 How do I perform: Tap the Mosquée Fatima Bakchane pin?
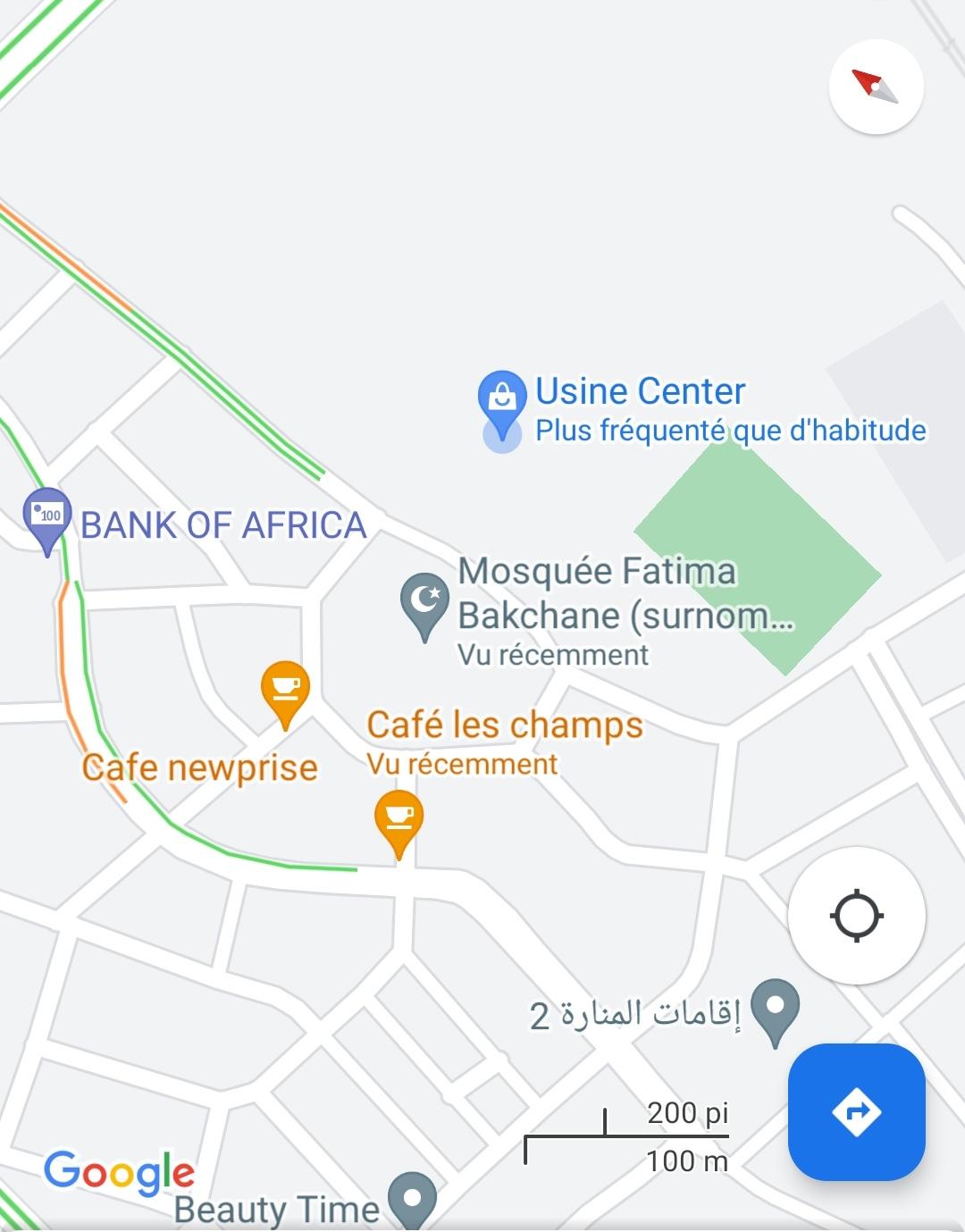[x=424, y=602]
